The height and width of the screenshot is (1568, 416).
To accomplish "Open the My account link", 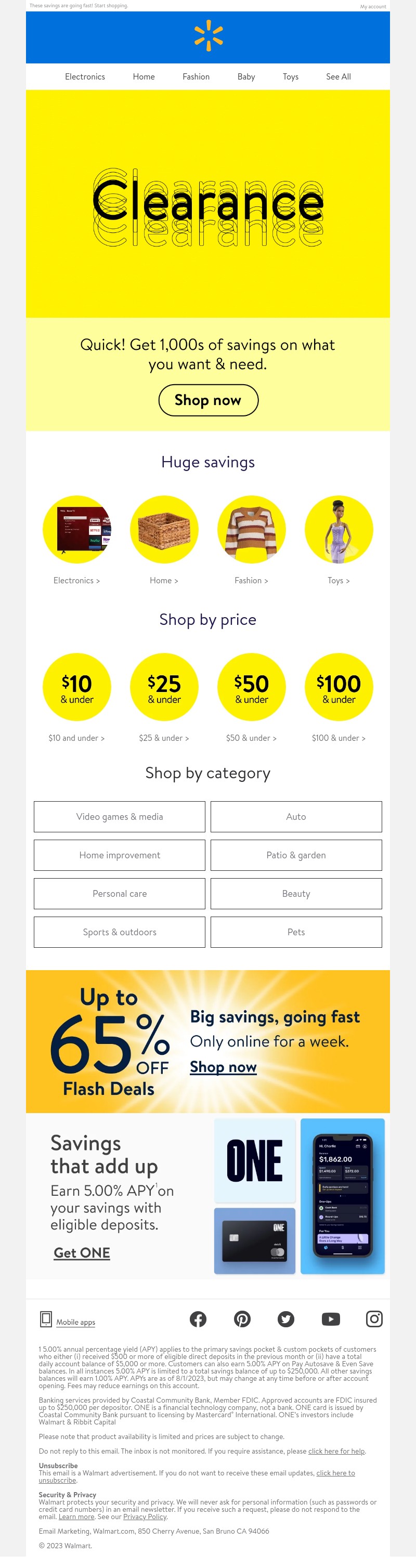I will (373, 7).
